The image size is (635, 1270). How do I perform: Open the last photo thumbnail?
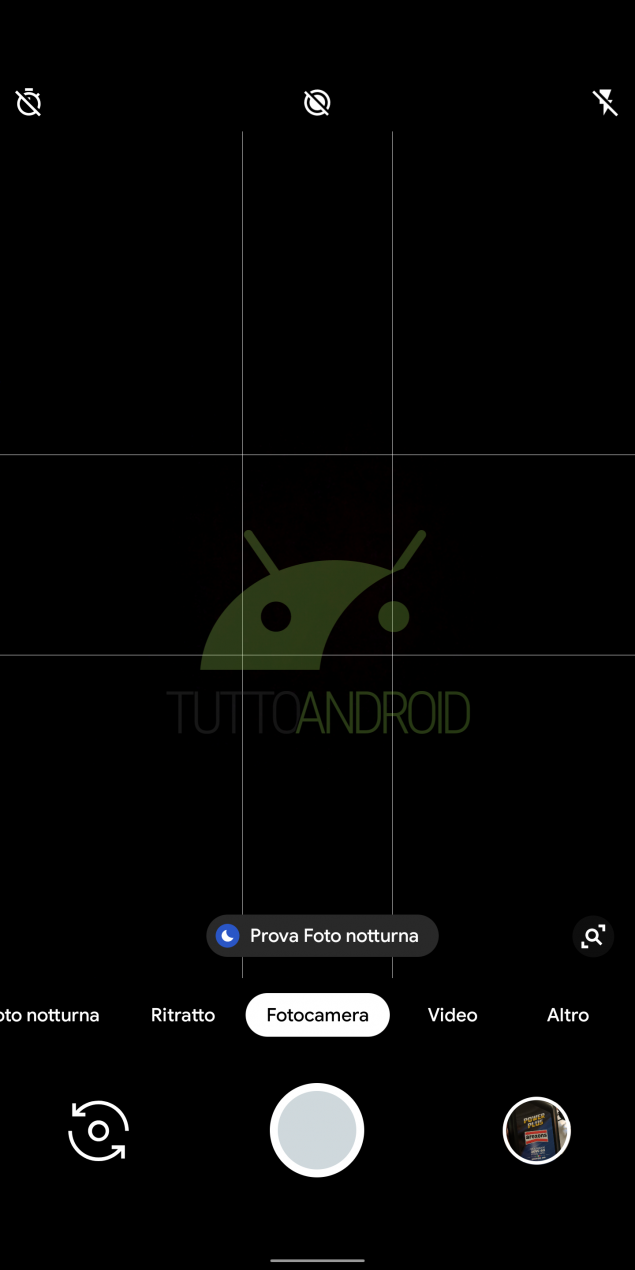(537, 1131)
